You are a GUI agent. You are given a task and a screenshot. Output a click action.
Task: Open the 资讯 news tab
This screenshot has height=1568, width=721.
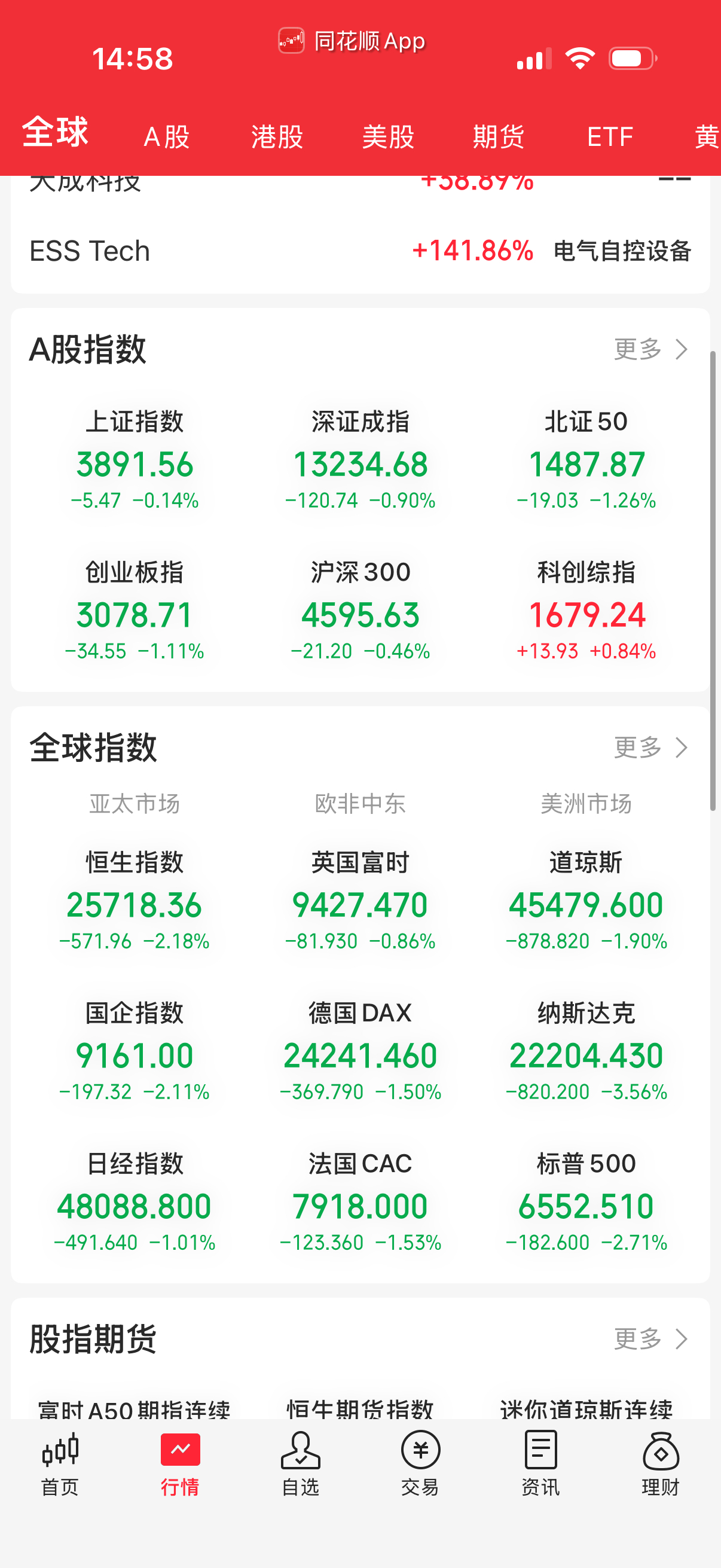click(x=540, y=1462)
